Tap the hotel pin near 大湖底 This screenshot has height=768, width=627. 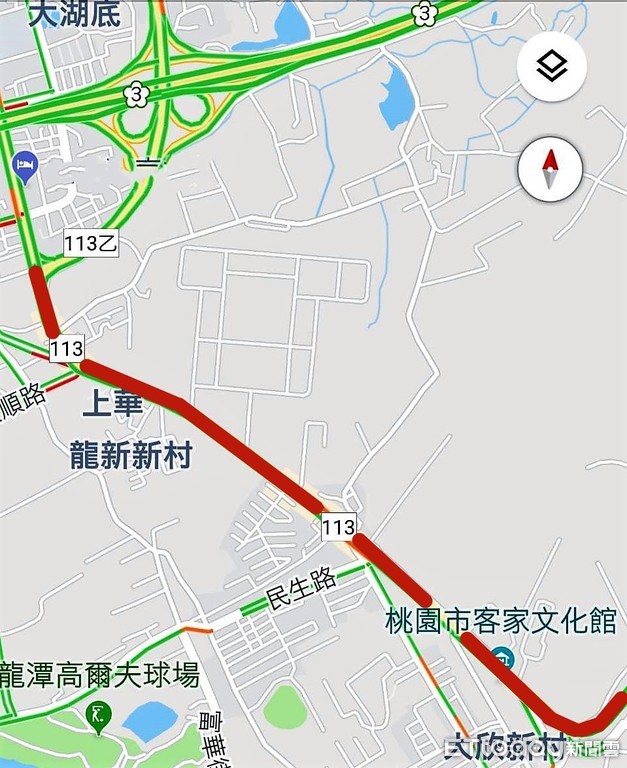click(23, 165)
